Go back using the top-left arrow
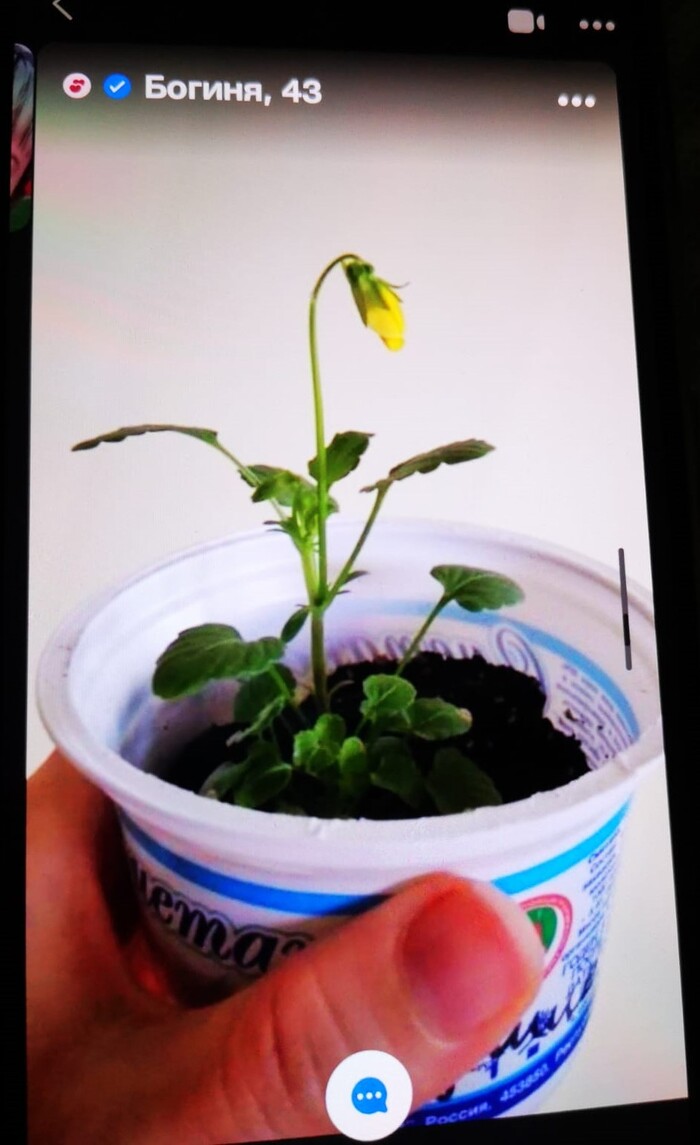This screenshot has width=700, height=1145. point(62,9)
